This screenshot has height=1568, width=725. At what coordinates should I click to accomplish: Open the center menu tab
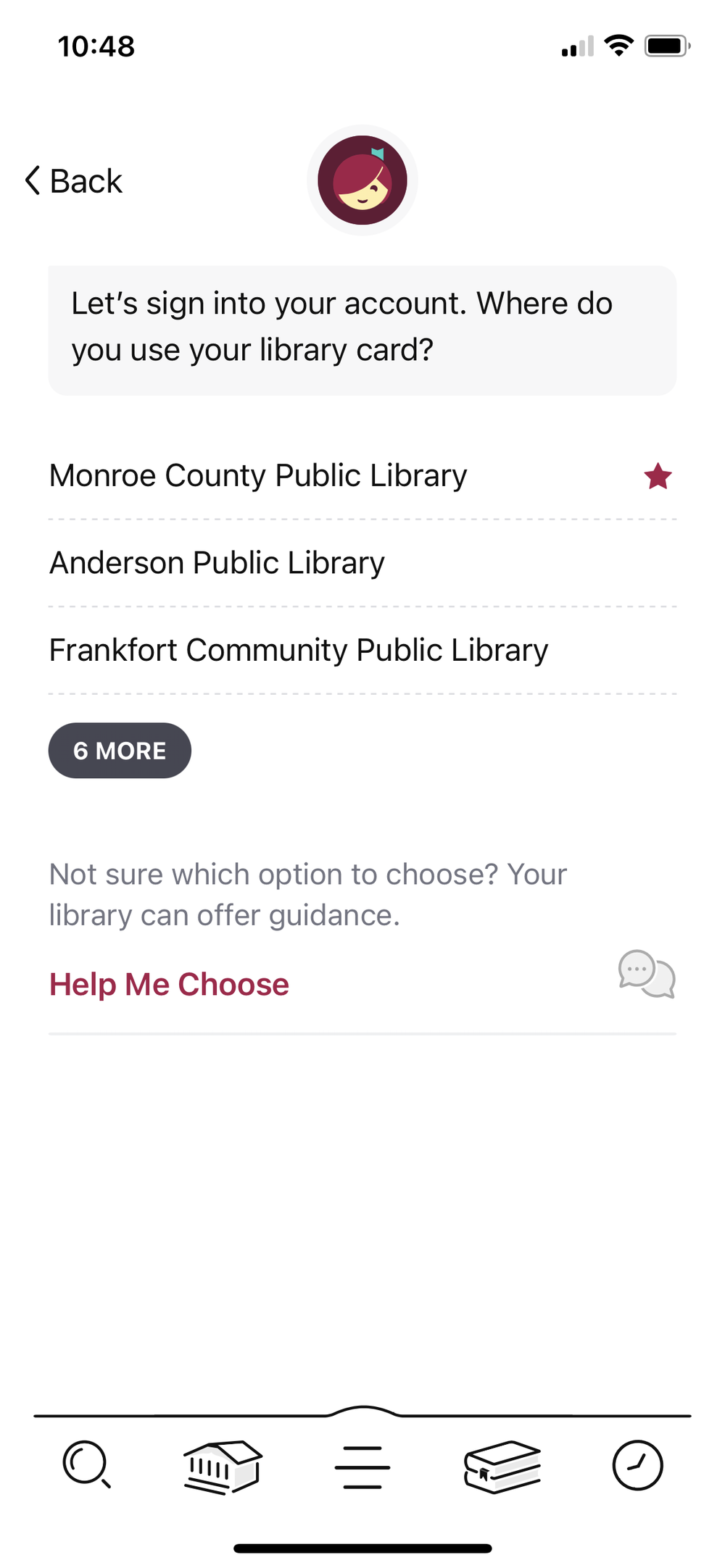coord(362,1467)
